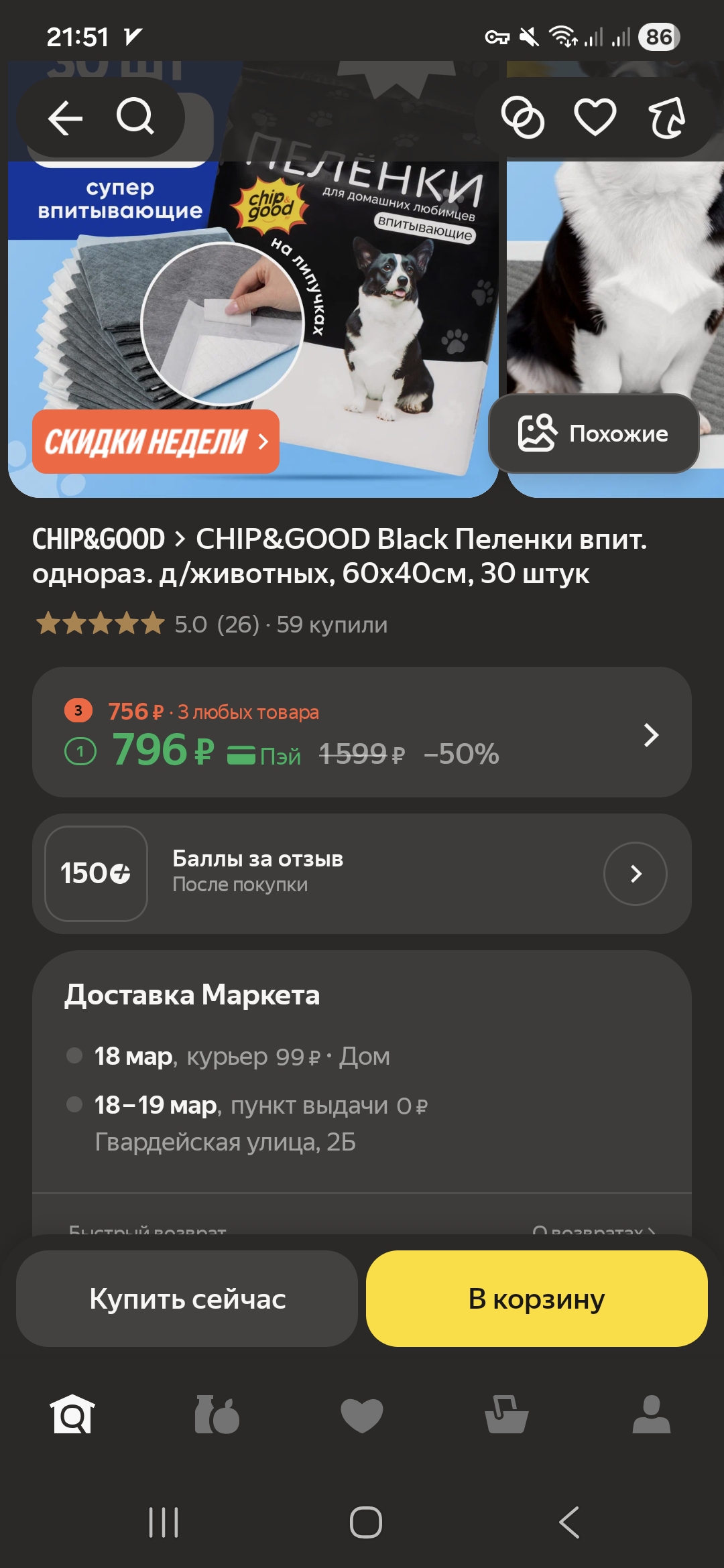Open favorites tab in bottom navigation

point(362,1414)
